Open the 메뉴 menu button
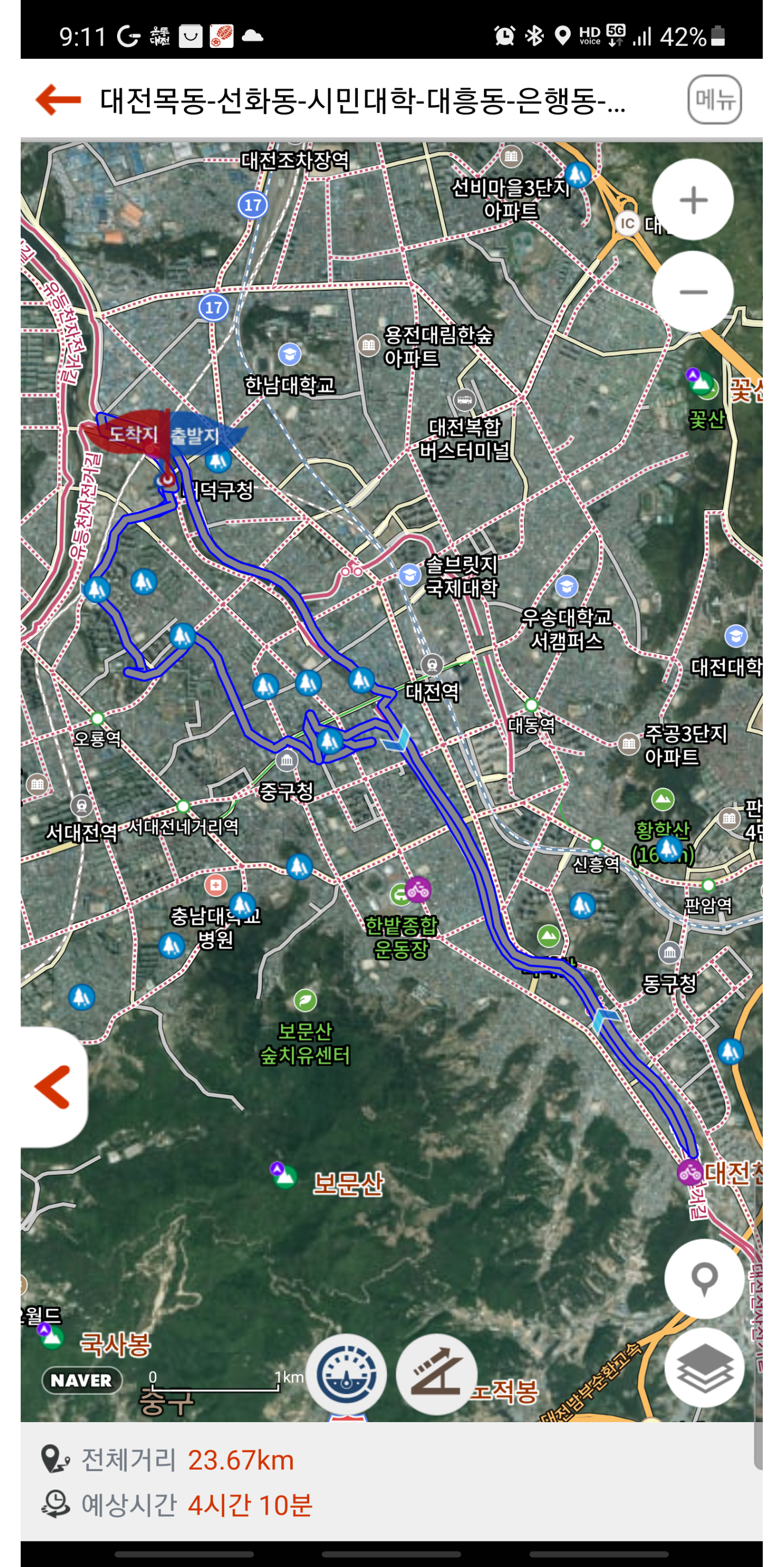Image resolution: width=784 pixels, height=1567 pixels. click(x=715, y=100)
